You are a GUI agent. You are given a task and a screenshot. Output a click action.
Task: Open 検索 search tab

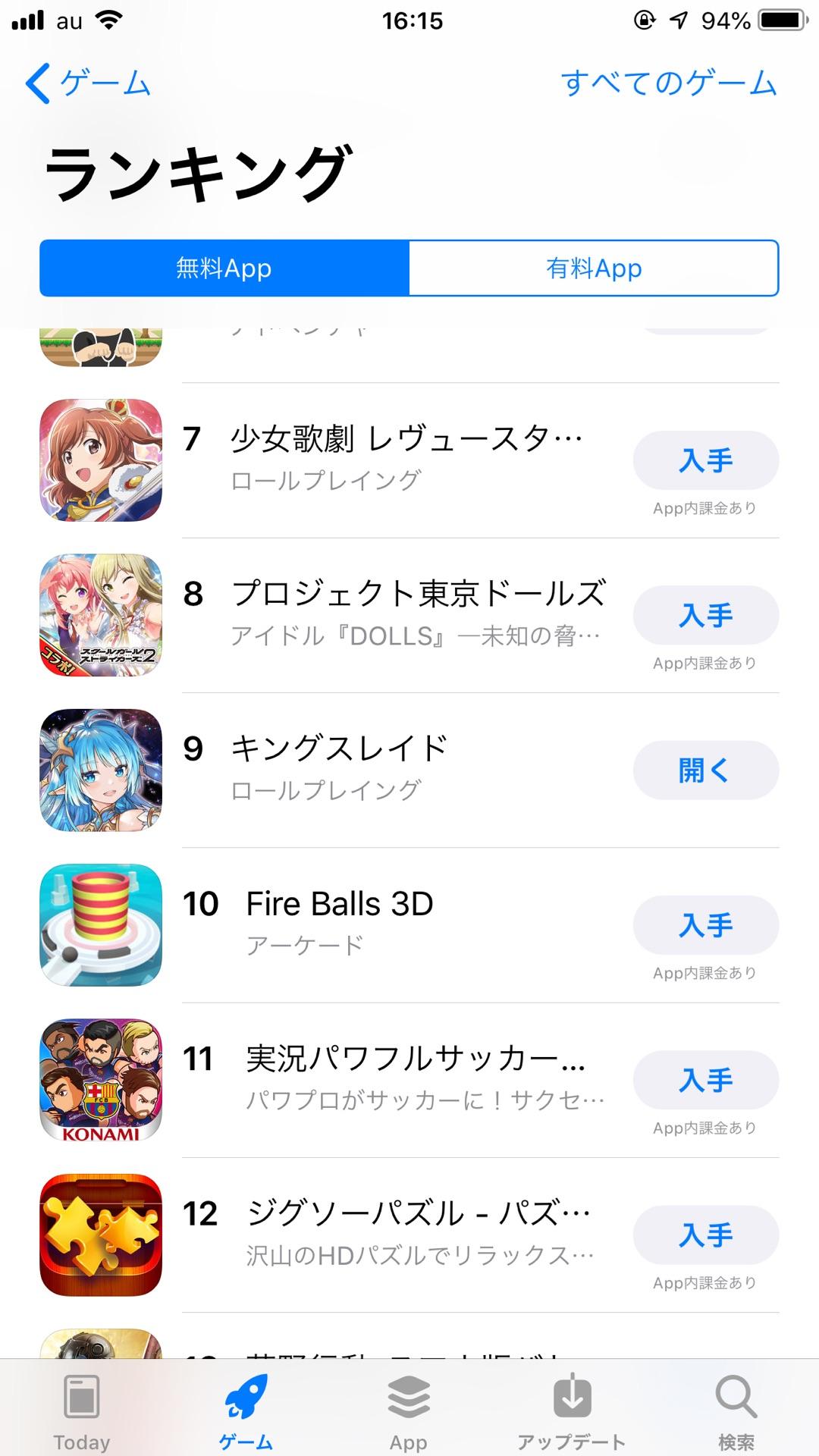click(736, 1410)
